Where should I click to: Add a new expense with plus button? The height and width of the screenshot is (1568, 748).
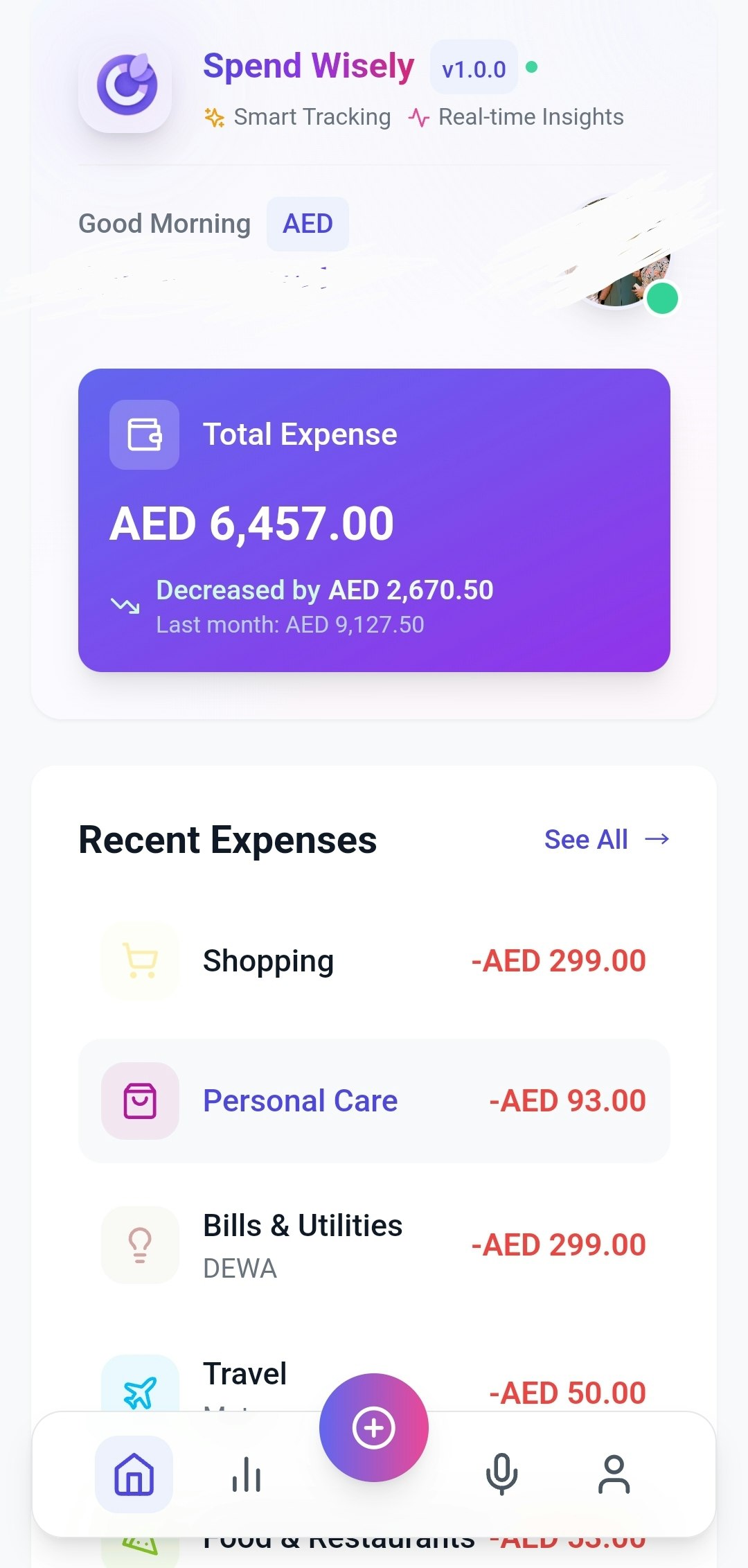point(374,1428)
